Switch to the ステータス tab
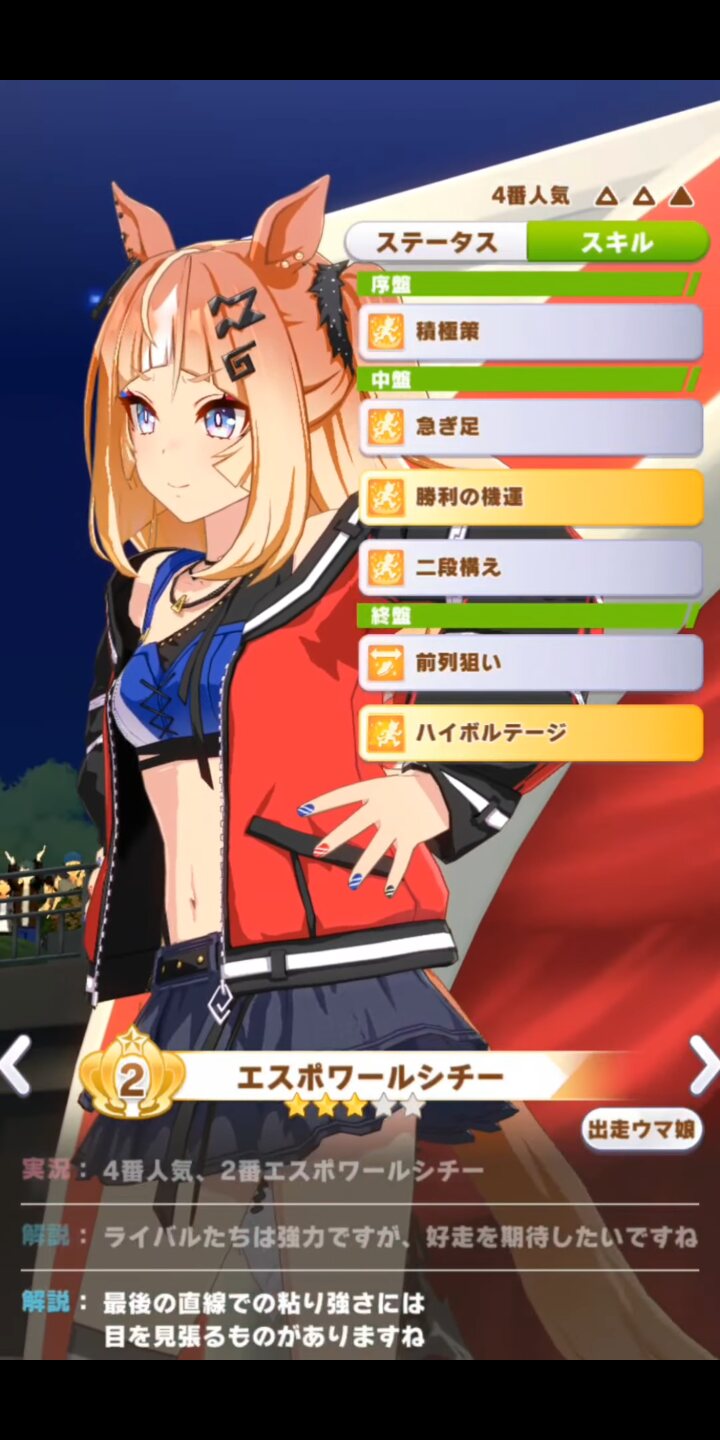The width and height of the screenshot is (720, 1440). [436, 242]
